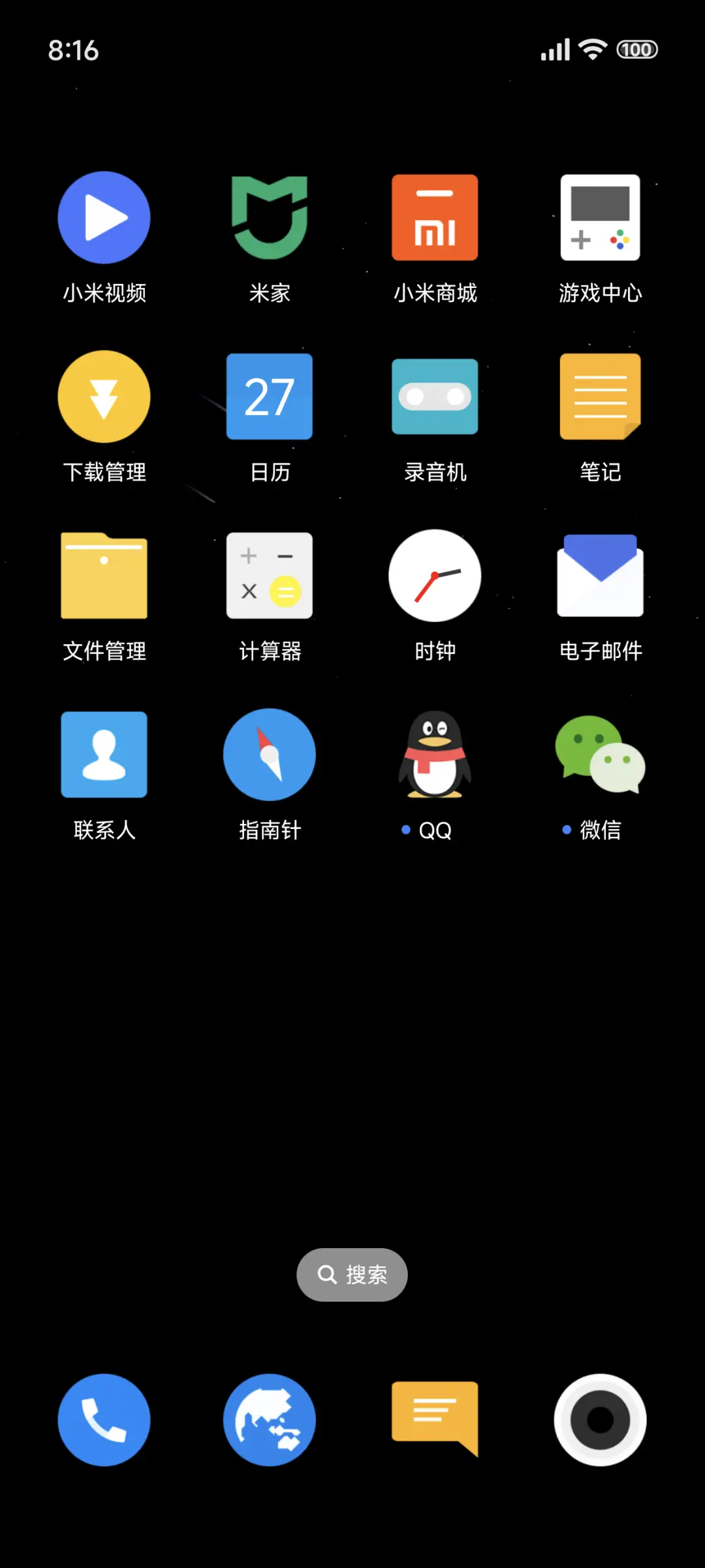Viewport: 705px width, 1568px height.
Task: Open the 笔记 (Notes) app
Action: [x=600, y=396]
